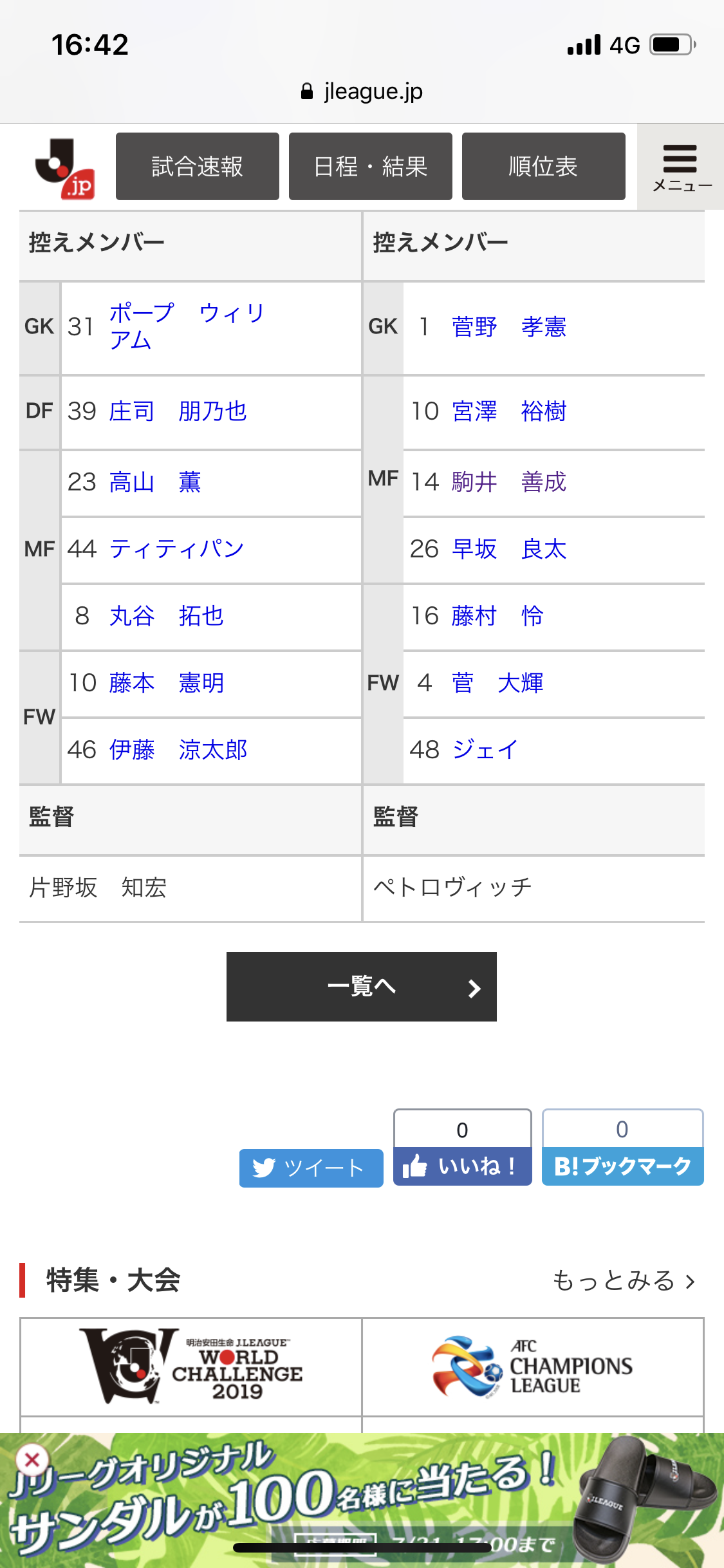724x1568 pixels.
Task: Open player ジェイ profile
Action: 485,750
